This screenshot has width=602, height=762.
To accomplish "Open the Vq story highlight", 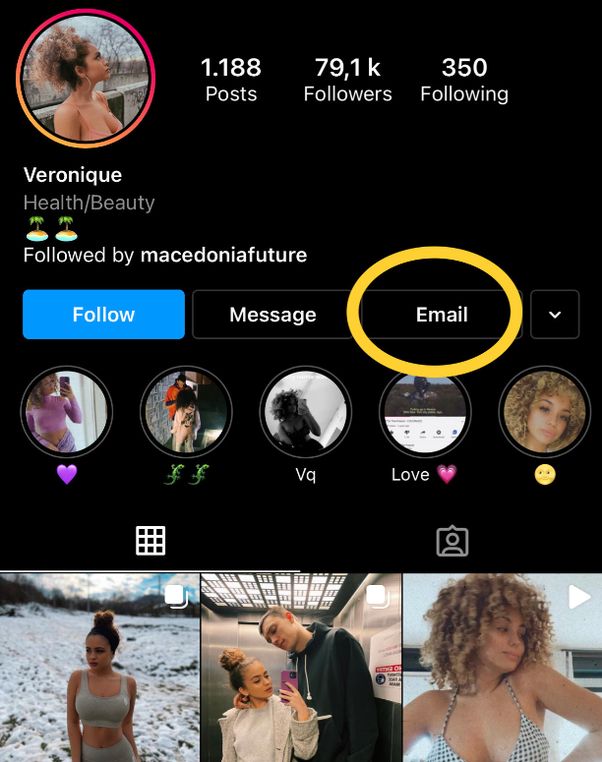I will click(x=305, y=411).
